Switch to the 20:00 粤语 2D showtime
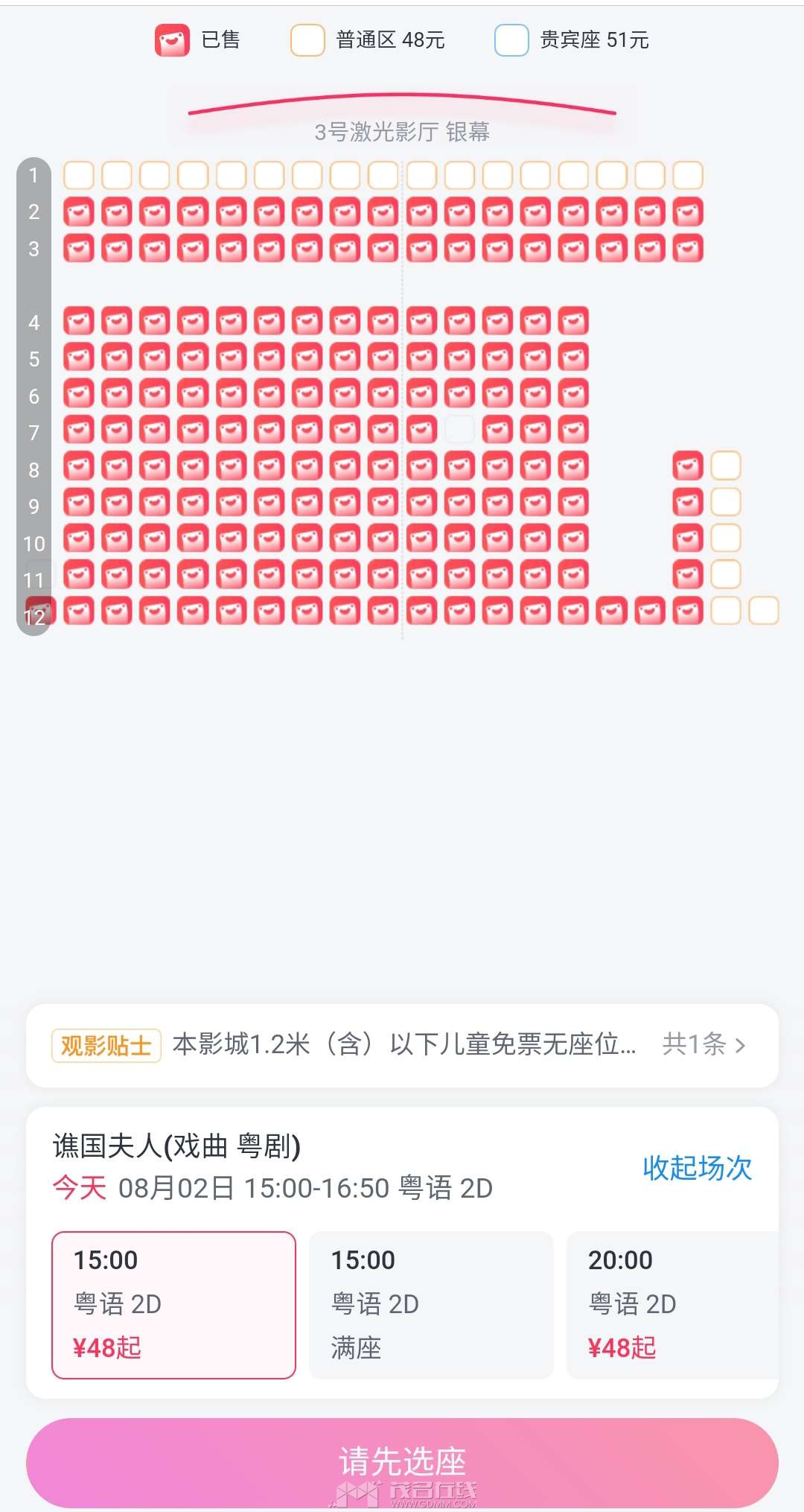The image size is (804, 1512). (672, 1304)
